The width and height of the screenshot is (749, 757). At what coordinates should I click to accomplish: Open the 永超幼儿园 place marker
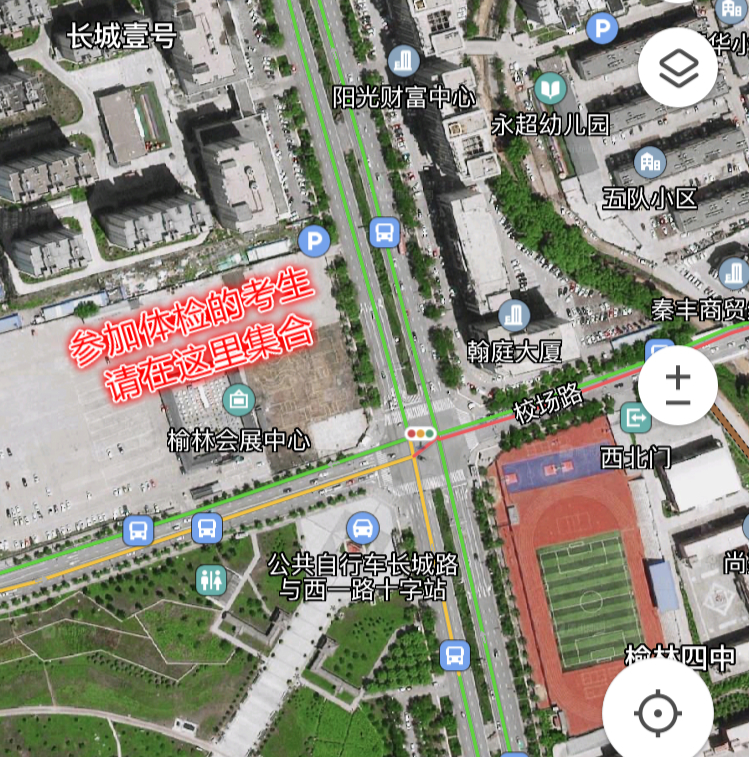[549, 91]
